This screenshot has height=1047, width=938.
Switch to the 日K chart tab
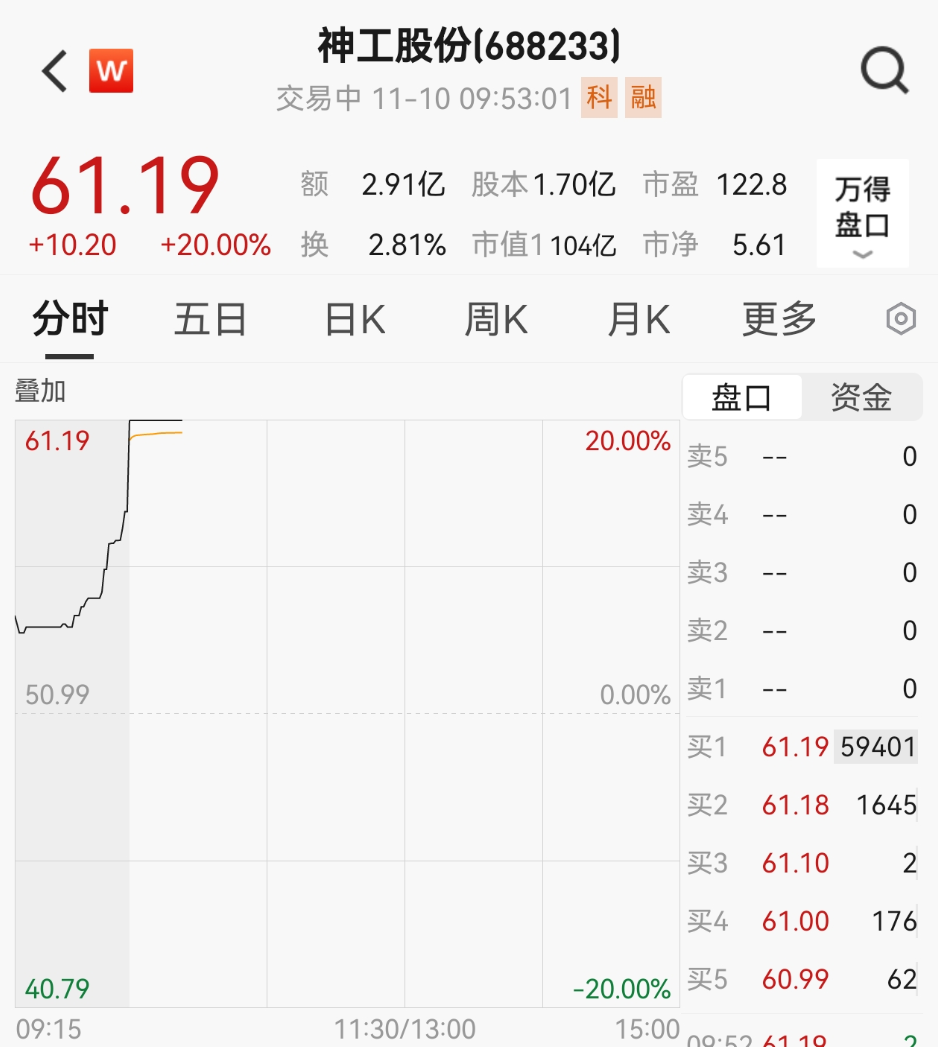[354, 320]
